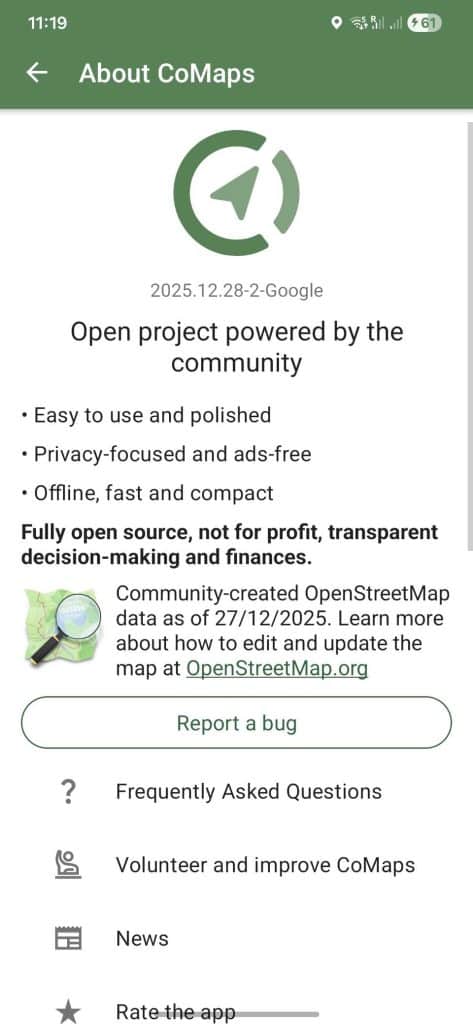Viewport: 473px width, 1024px height.
Task: Open the News row
Action: coord(236,939)
